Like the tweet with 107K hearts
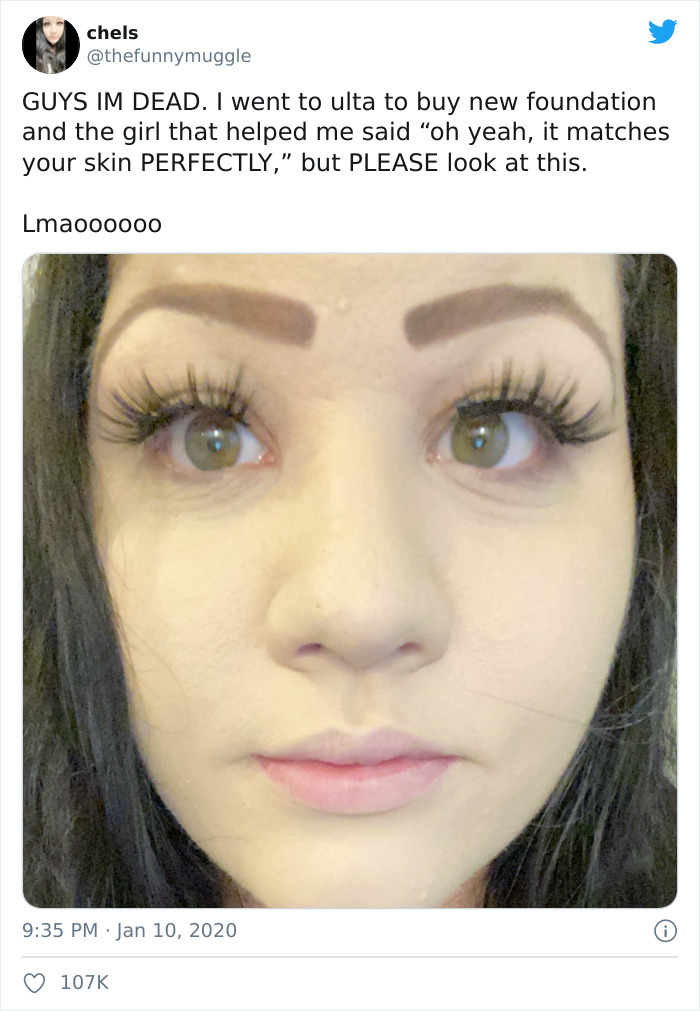 click(34, 983)
